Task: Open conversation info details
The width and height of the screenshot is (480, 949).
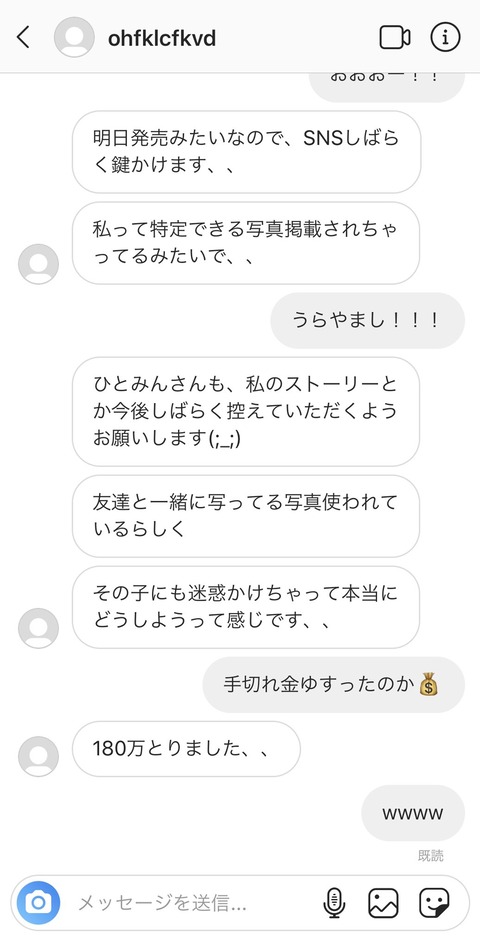Action: 445,38
